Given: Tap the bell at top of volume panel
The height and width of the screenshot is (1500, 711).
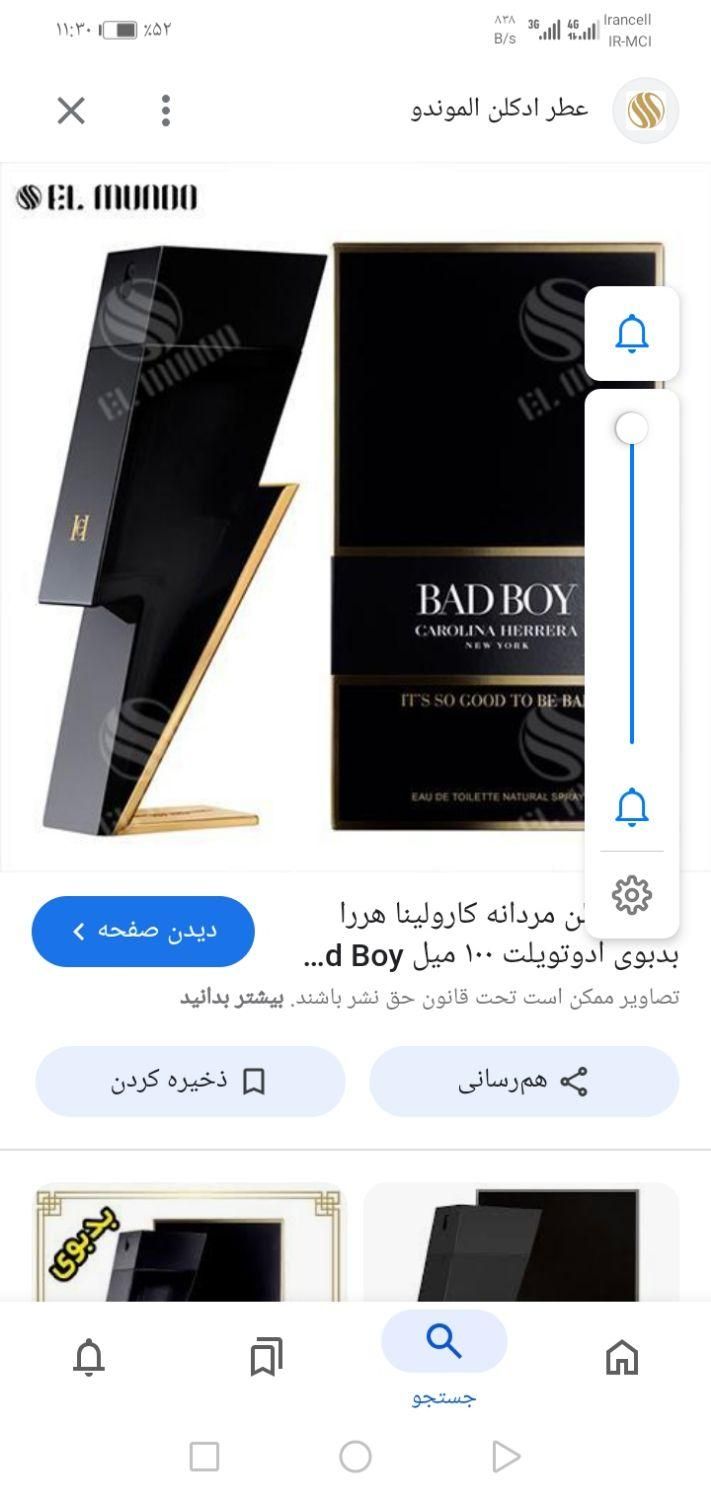Looking at the screenshot, I should click(x=631, y=334).
